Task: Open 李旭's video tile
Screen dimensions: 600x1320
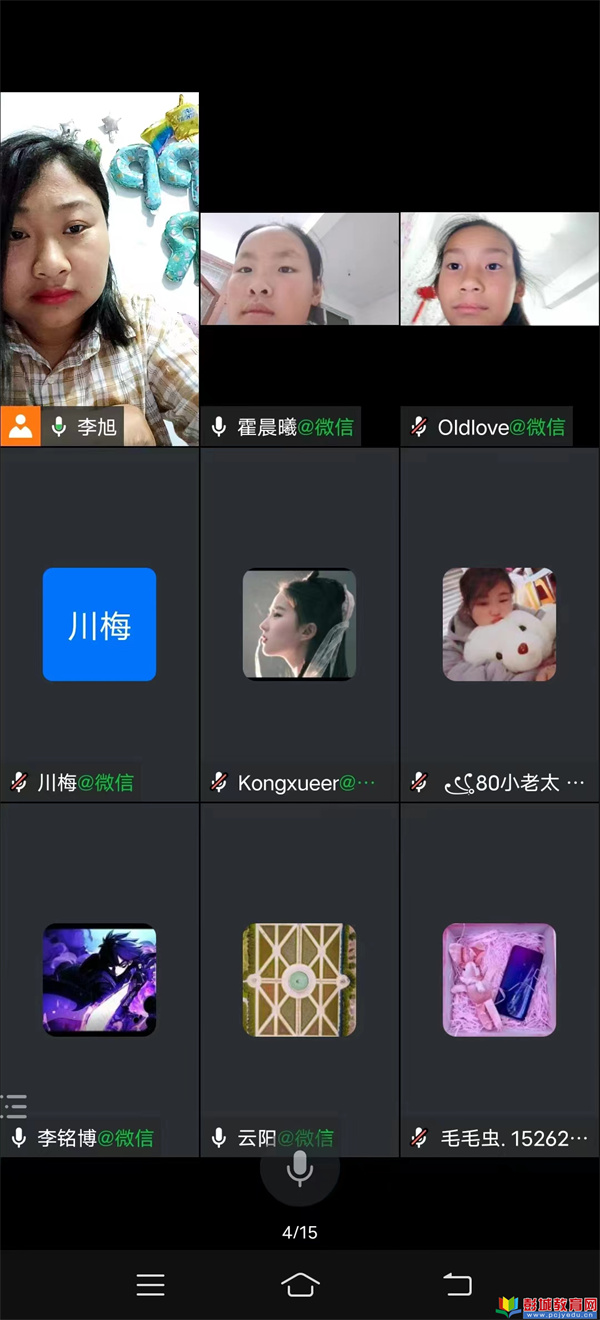Action: pyautogui.click(x=99, y=268)
